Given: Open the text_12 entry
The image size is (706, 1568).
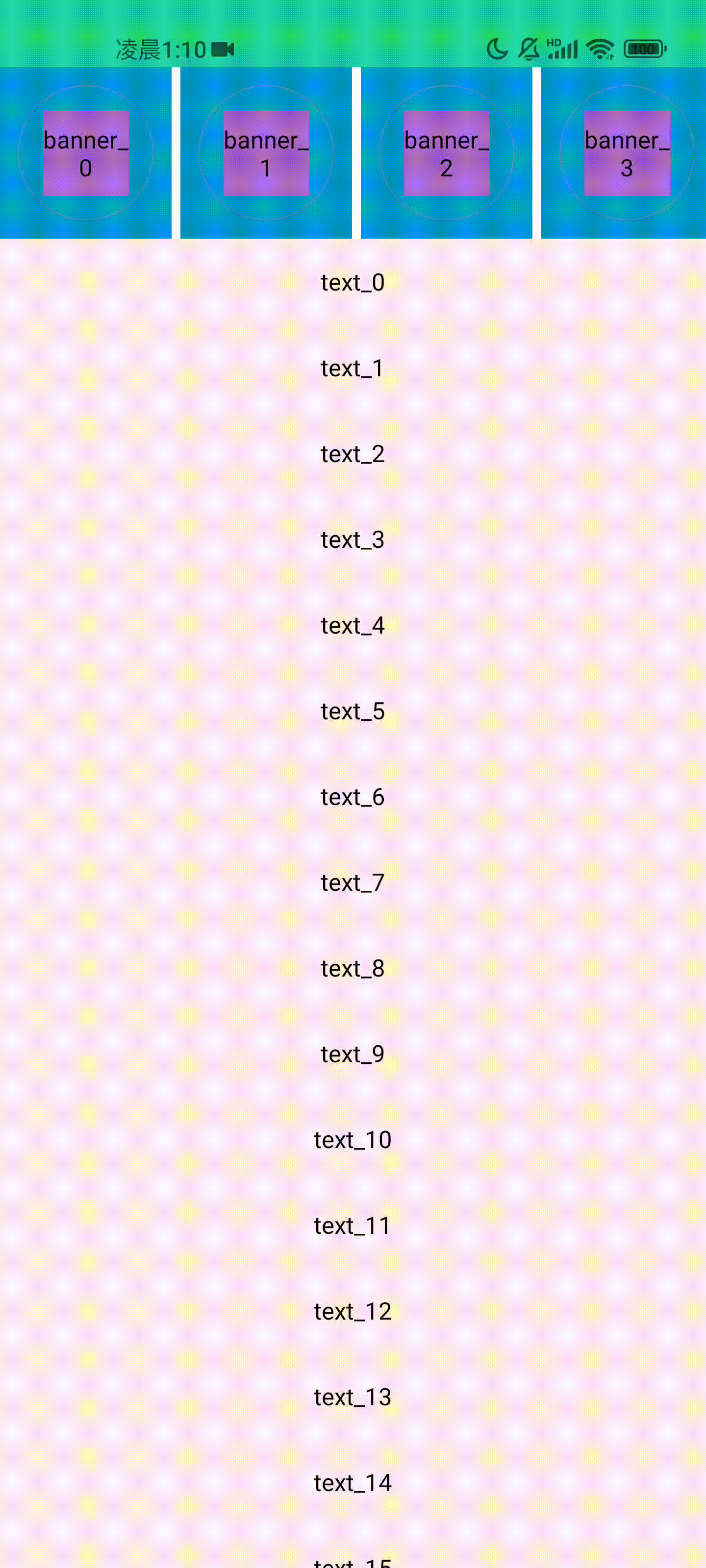Looking at the screenshot, I should tap(353, 1312).
